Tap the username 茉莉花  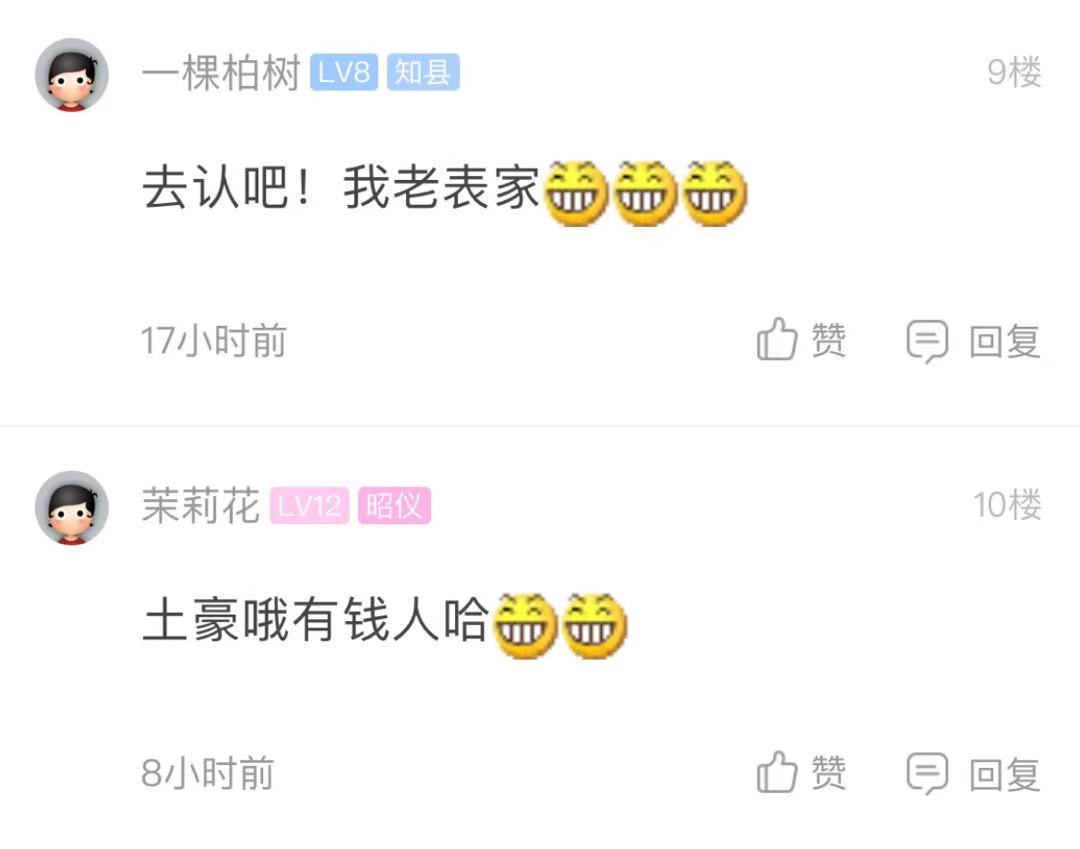click(x=201, y=506)
